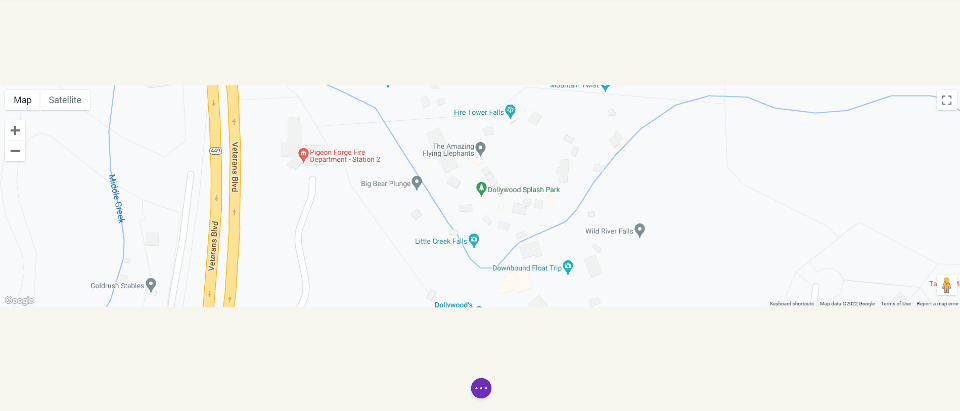Open the Terms of Use link
The width and height of the screenshot is (960, 411).
(x=895, y=303)
